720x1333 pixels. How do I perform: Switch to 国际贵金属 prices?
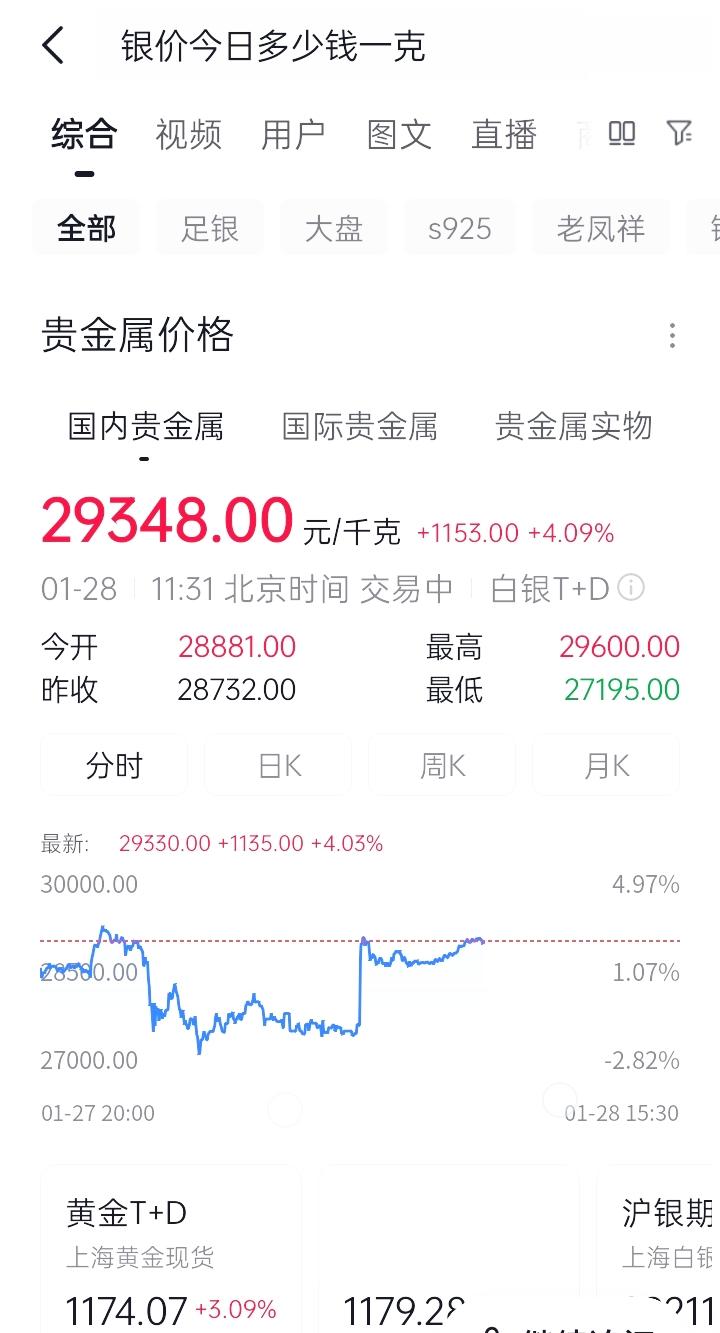(x=360, y=427)
